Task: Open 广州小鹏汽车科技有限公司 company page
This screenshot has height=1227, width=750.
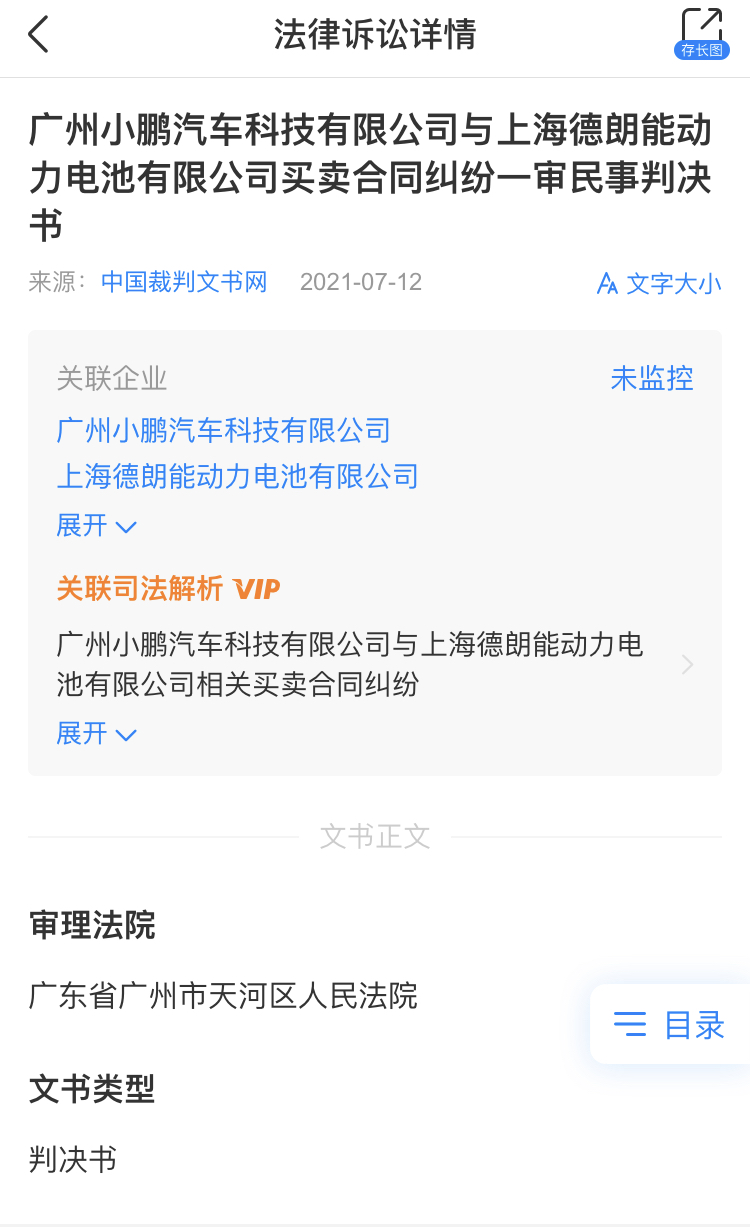Action: [223, 431]
